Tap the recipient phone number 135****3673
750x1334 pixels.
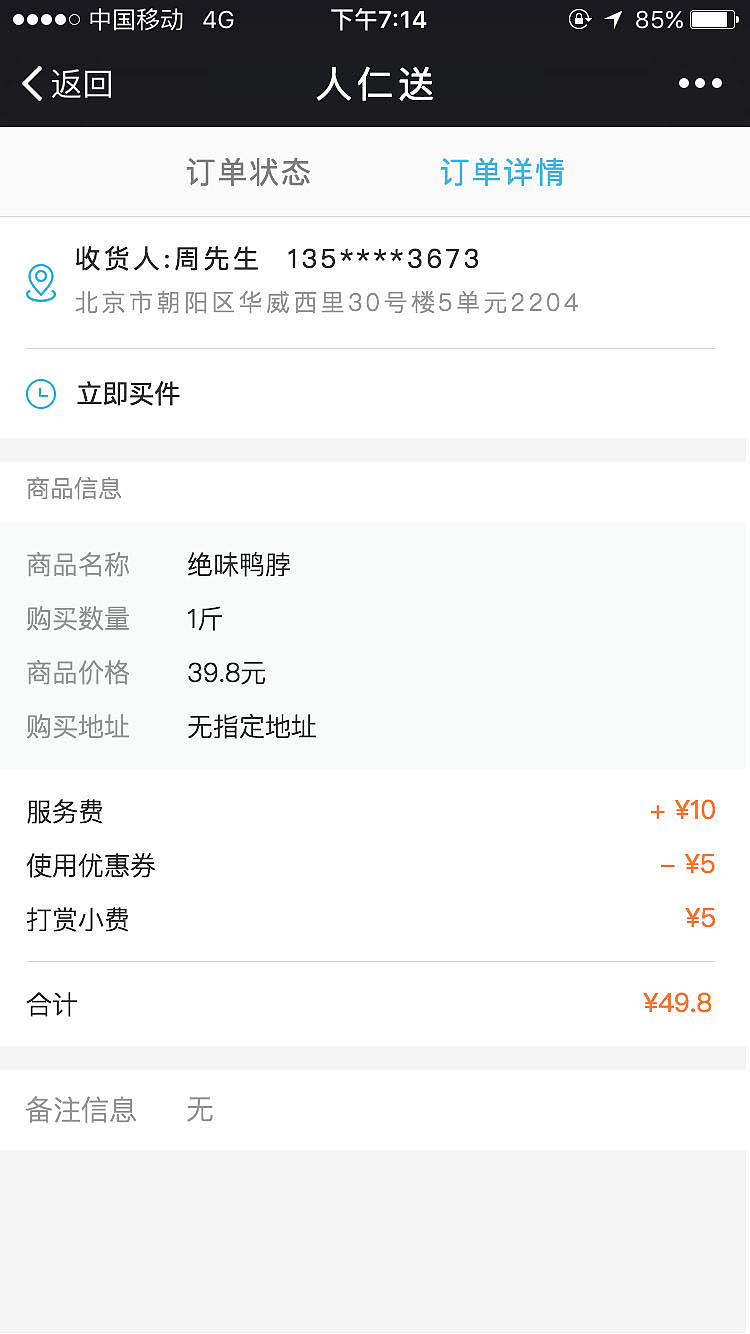tap(382, 258)
